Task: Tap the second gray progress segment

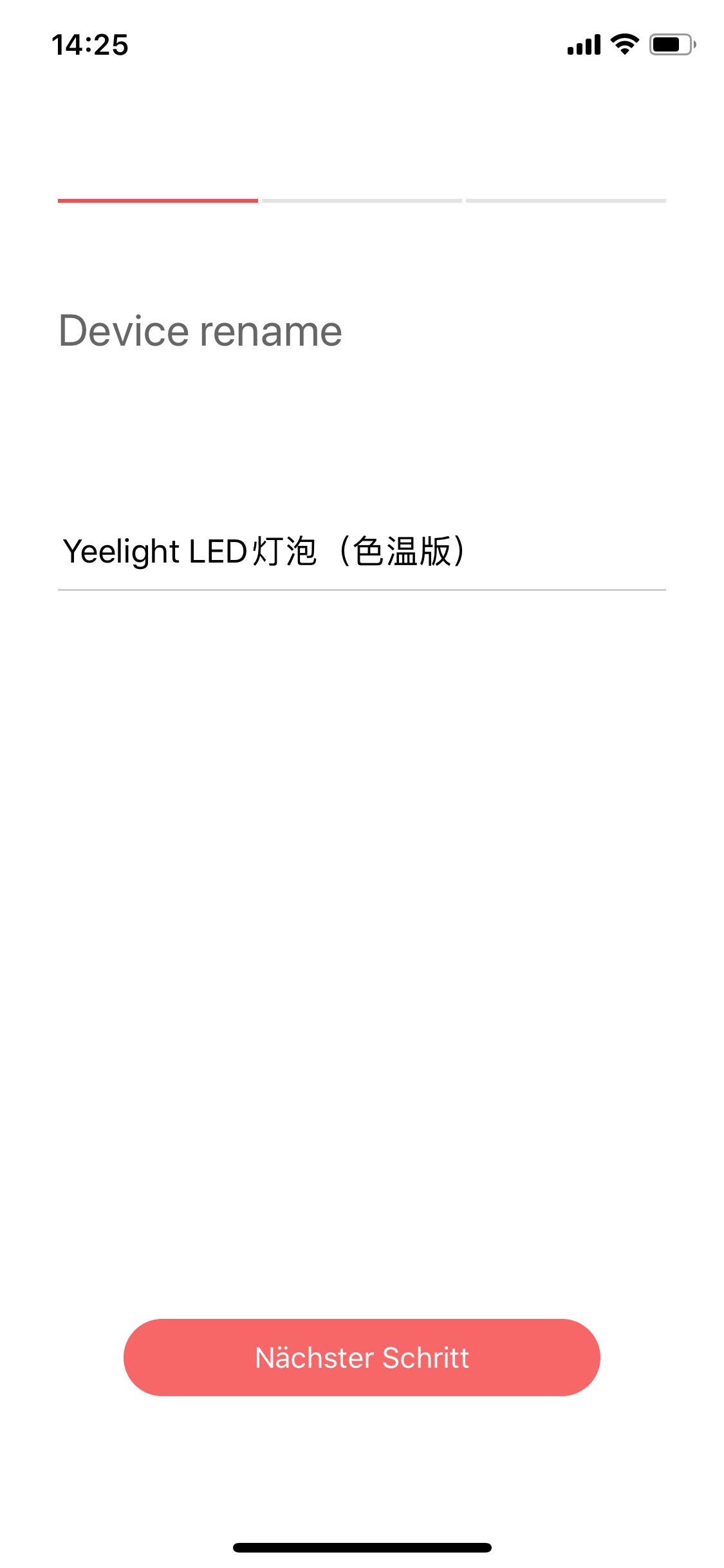Action: [x=362, y=201]
